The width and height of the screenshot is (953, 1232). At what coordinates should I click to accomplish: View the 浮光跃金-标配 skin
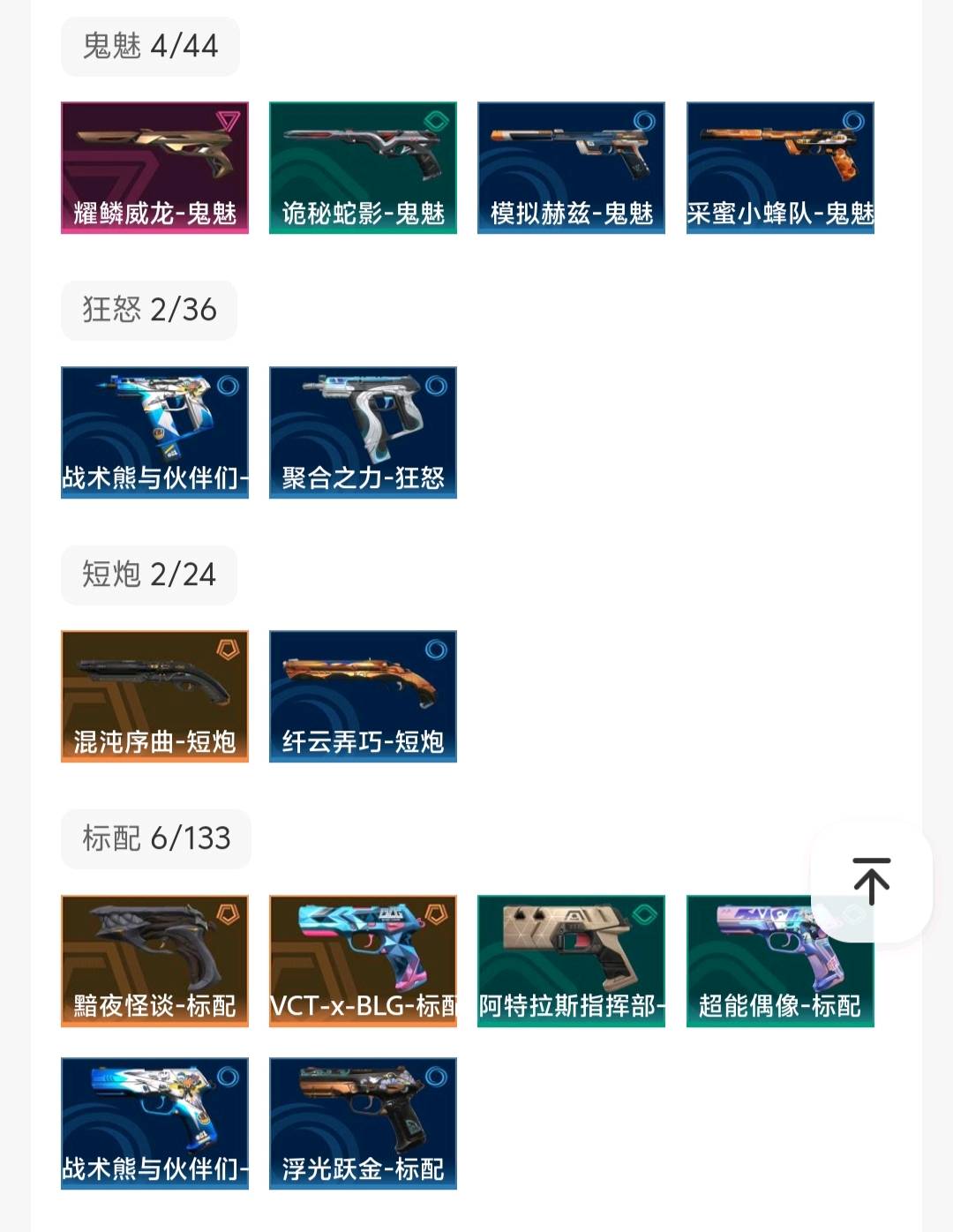[x=363, y=1123]
